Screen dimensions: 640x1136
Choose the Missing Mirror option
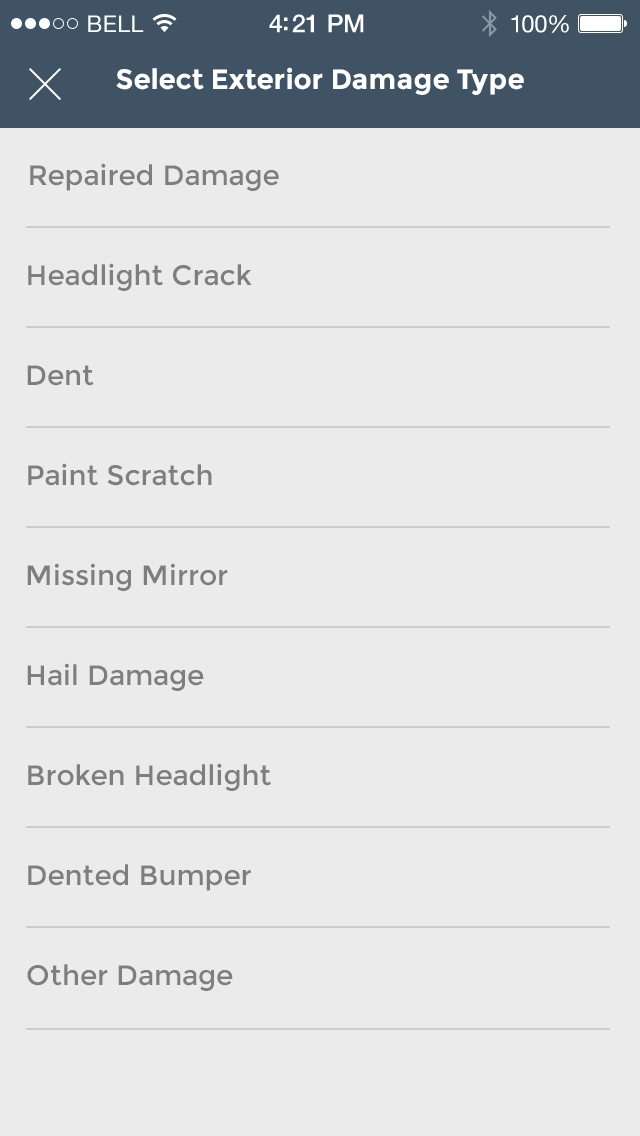127,577
